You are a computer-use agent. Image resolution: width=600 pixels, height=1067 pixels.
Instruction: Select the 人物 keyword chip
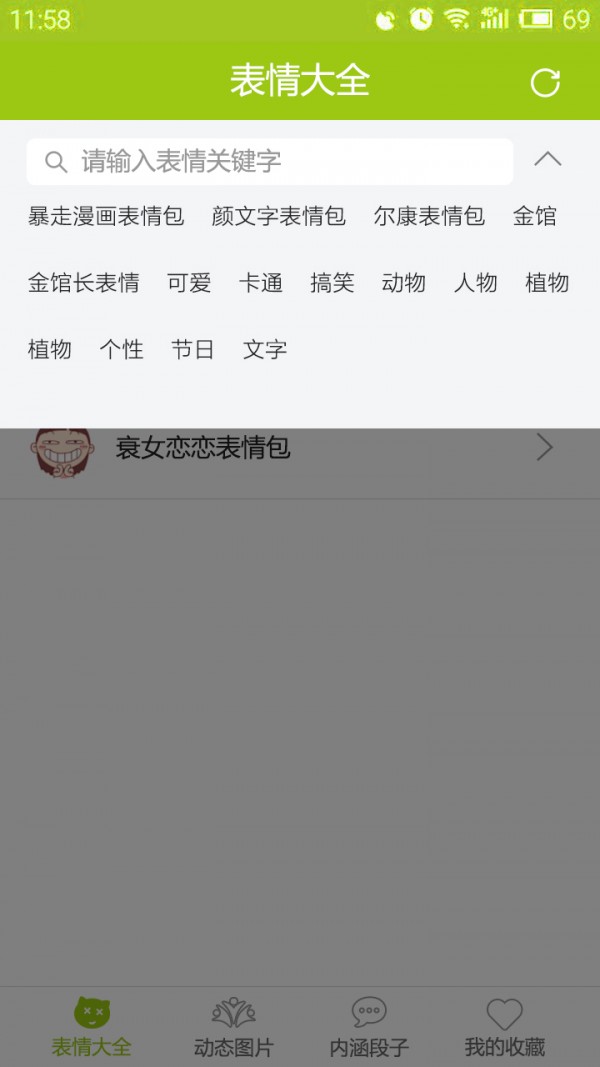[476, 283]
